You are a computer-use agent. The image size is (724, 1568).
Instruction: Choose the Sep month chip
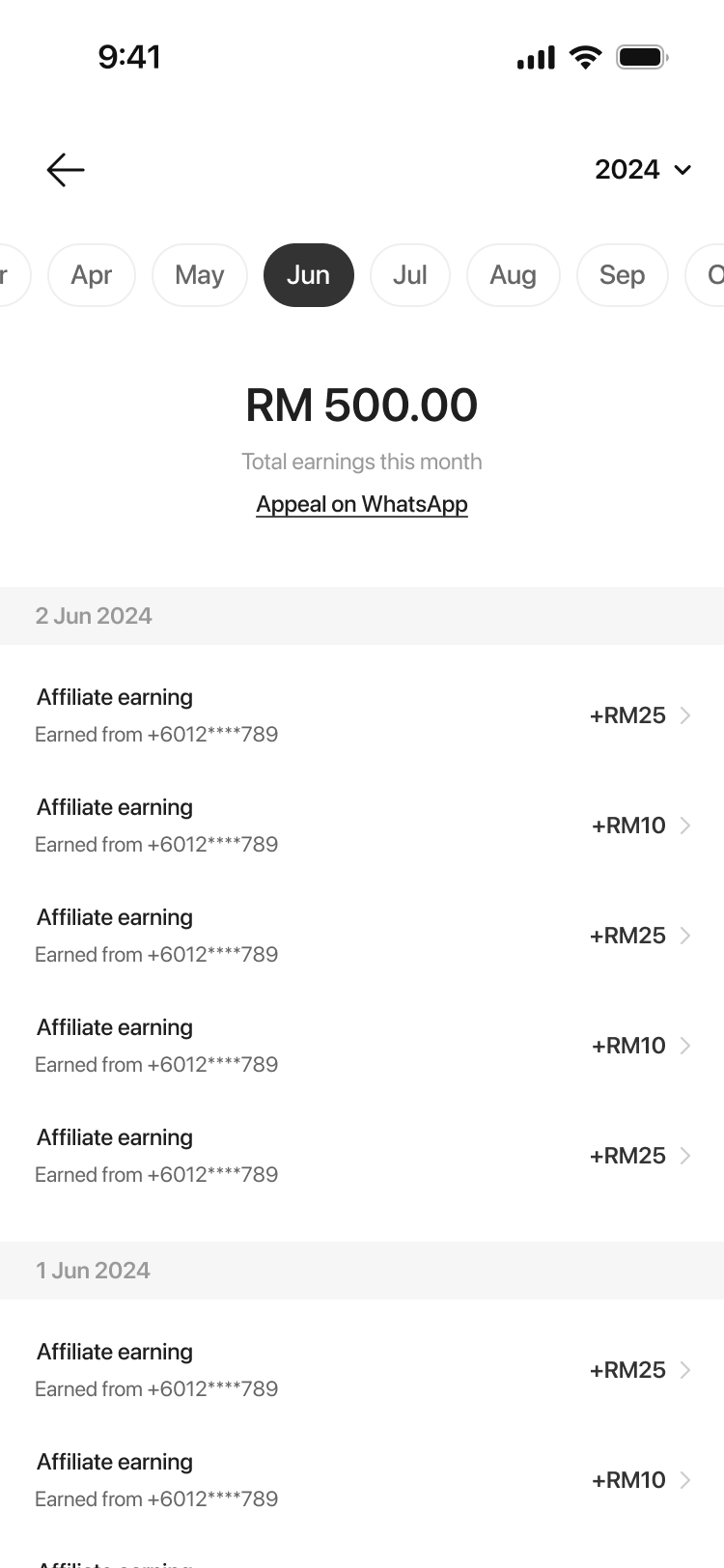[622, 275]
